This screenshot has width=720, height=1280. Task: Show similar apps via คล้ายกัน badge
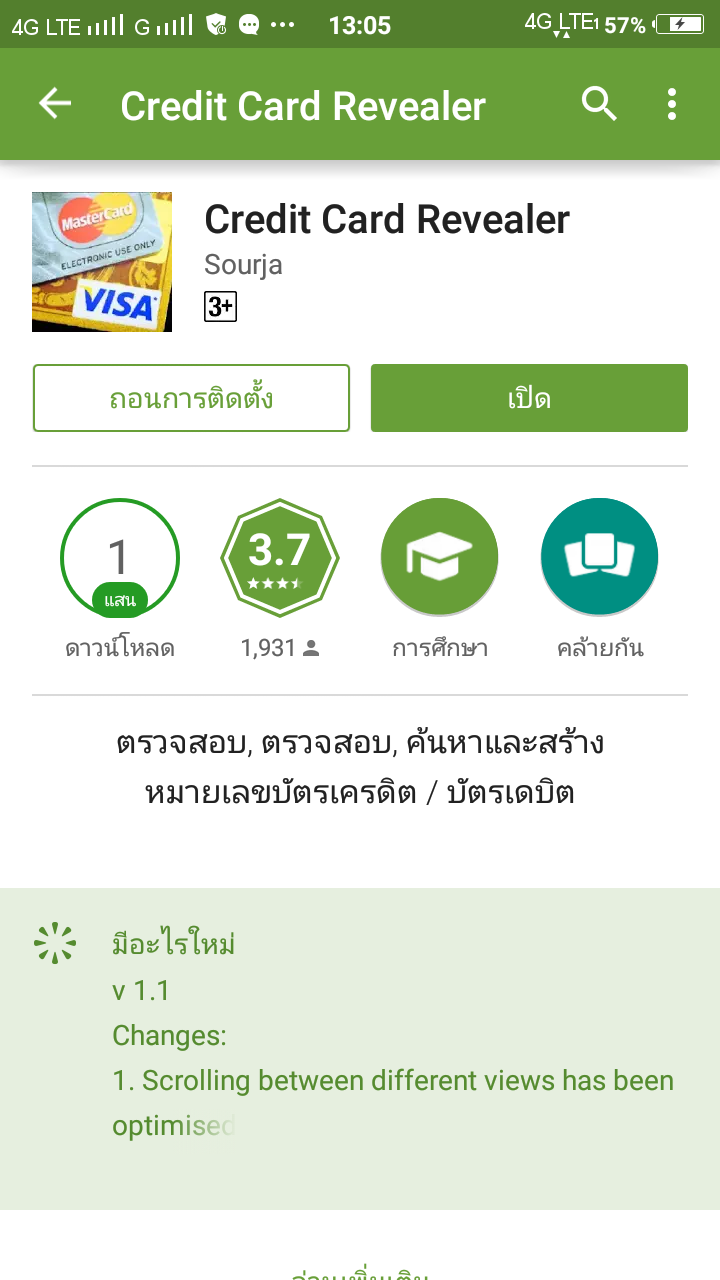click(599, 558)
